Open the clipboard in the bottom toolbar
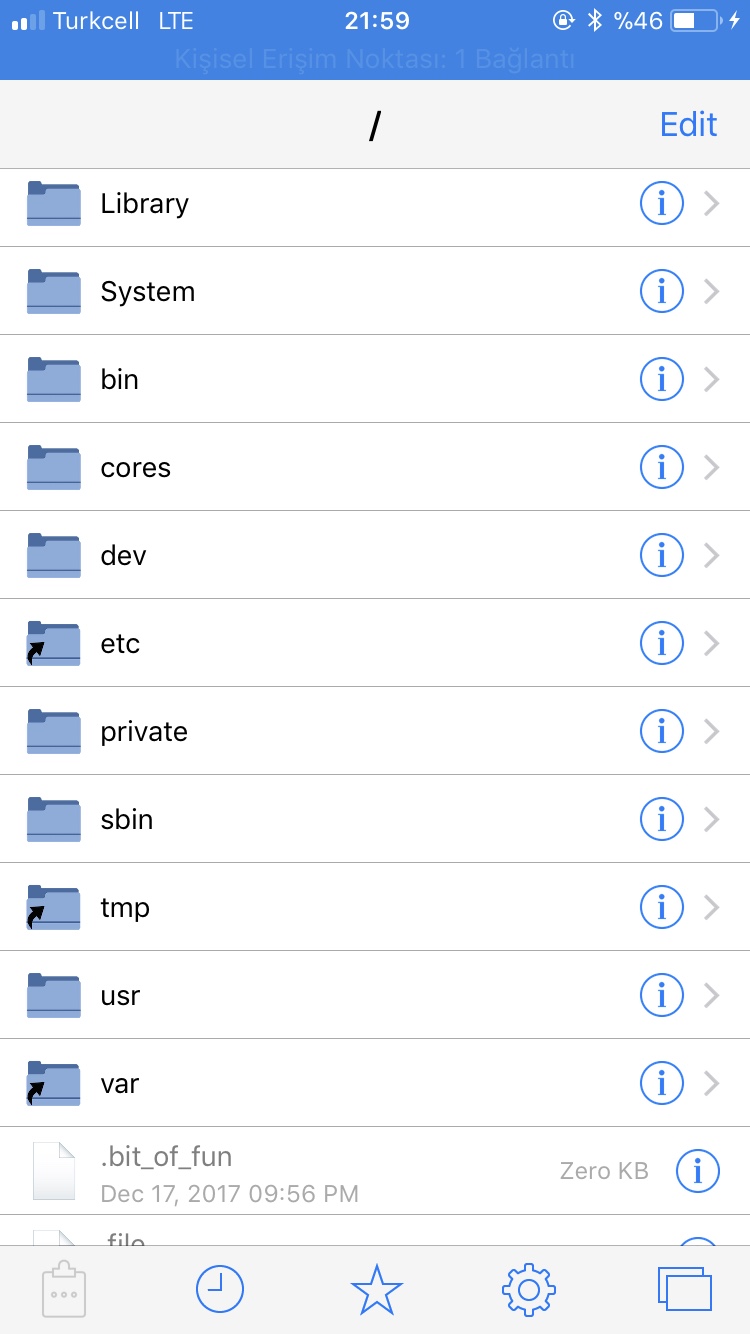750x1334 pixels. 65,1290
